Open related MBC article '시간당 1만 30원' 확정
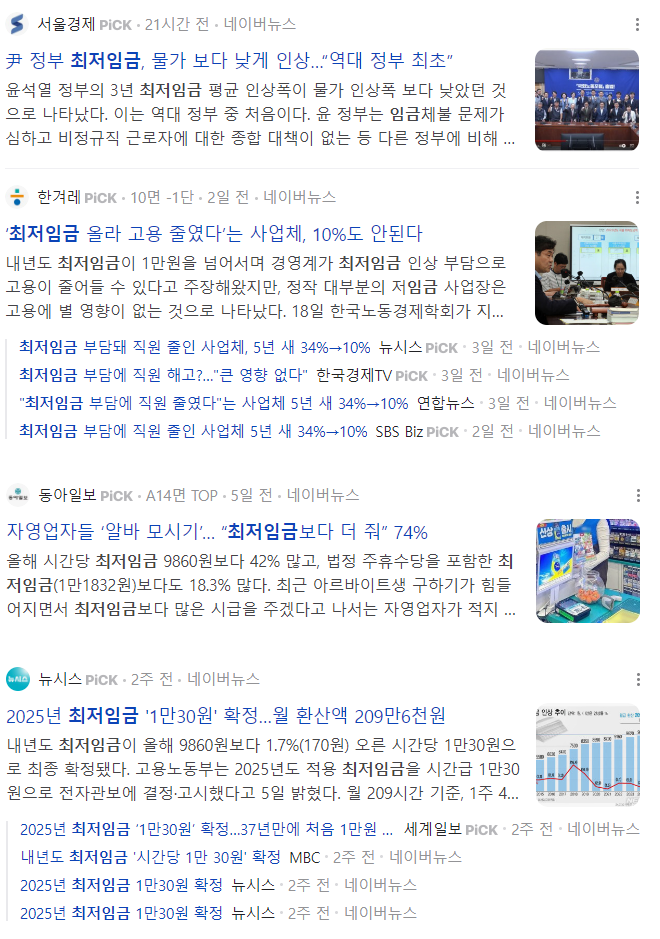This screenshot has width=660, height=939. coord(150,857)
